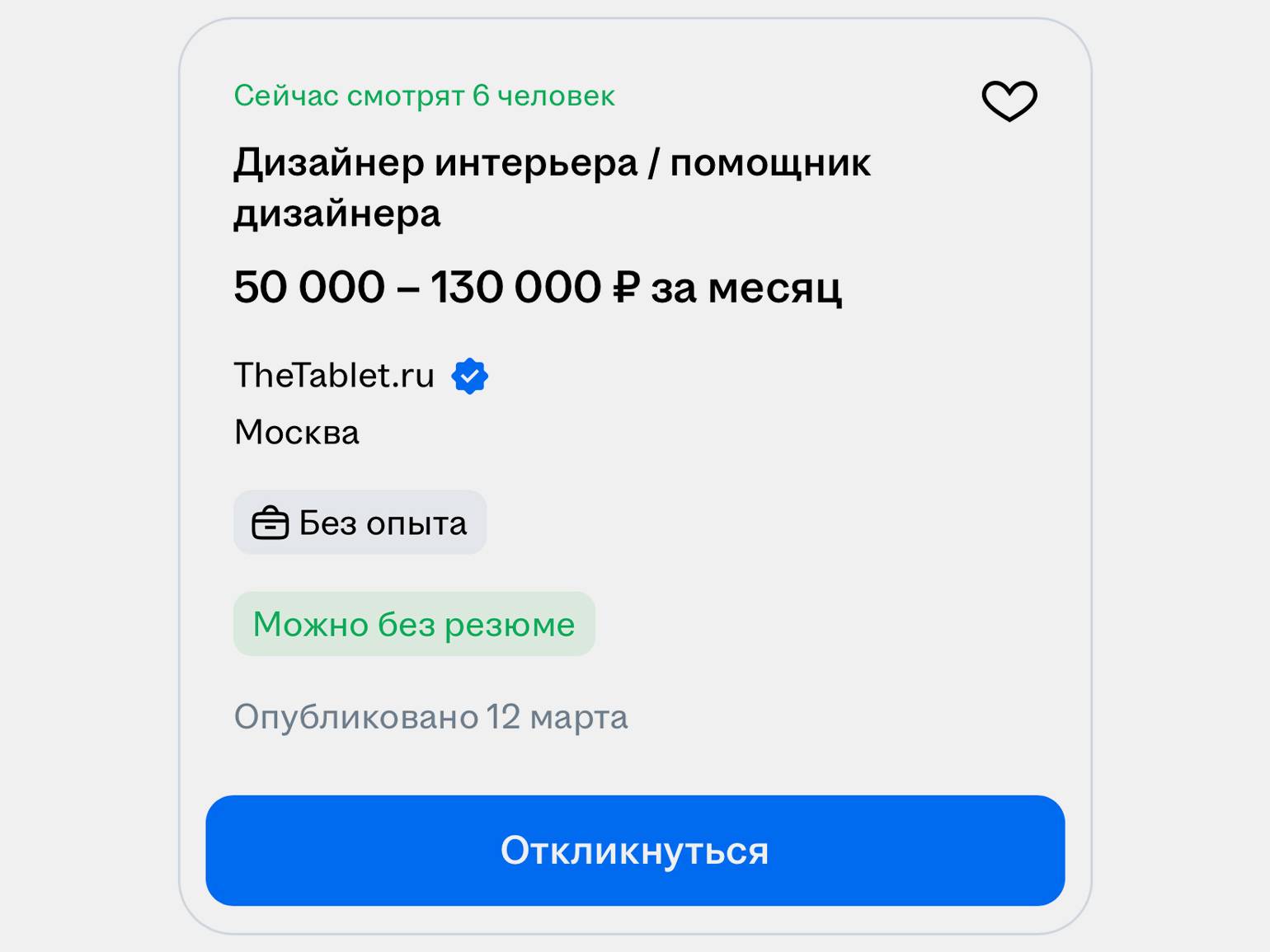Open the TheTablet.ru company page
This screenshot has height=952, width=1270.
[x=334, y=376]
